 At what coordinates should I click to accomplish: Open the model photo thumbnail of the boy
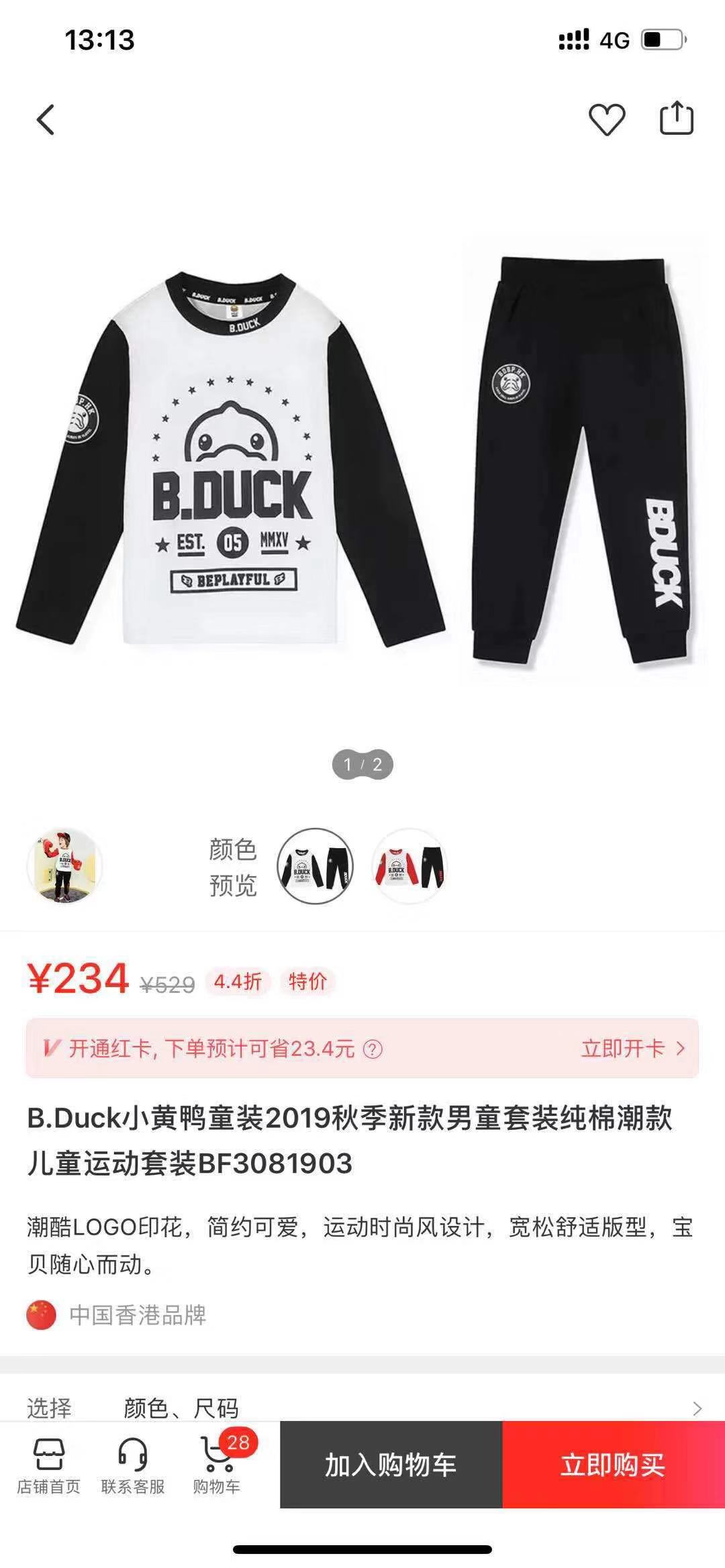[64, 866]
